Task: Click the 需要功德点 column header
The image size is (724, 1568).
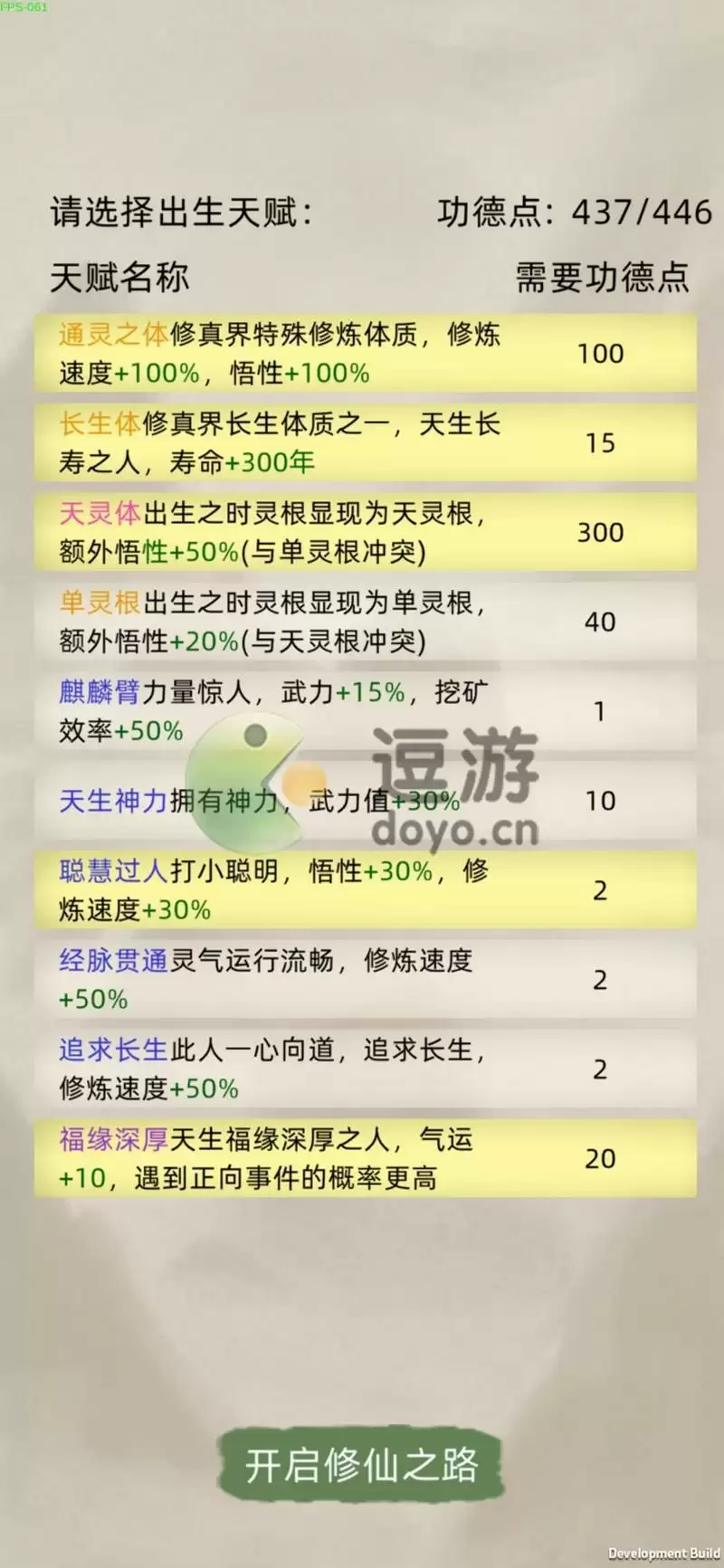Action: [602, 279]
